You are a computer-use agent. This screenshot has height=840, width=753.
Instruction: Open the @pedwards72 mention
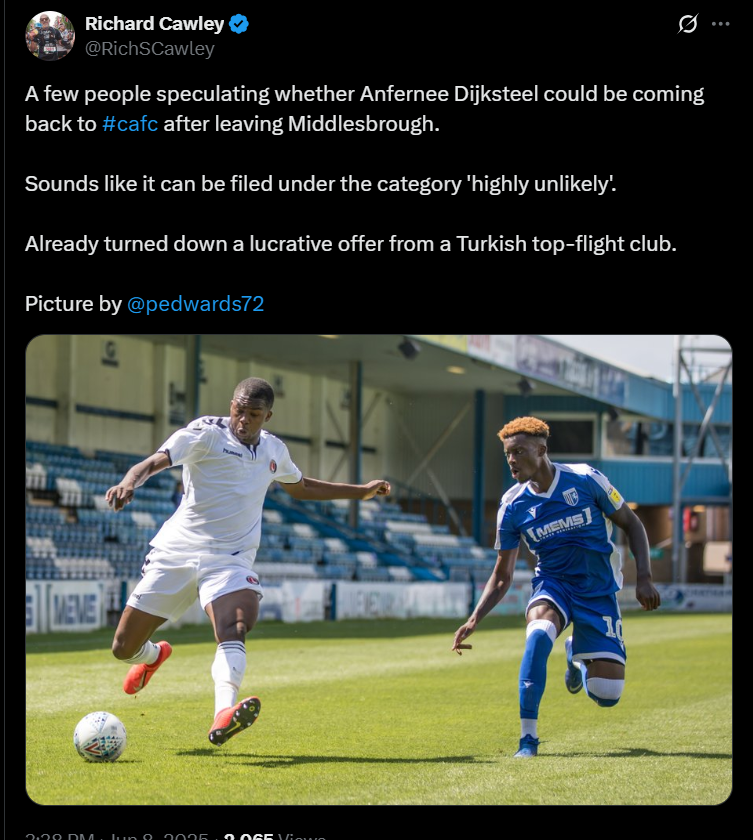click(195, 304)
